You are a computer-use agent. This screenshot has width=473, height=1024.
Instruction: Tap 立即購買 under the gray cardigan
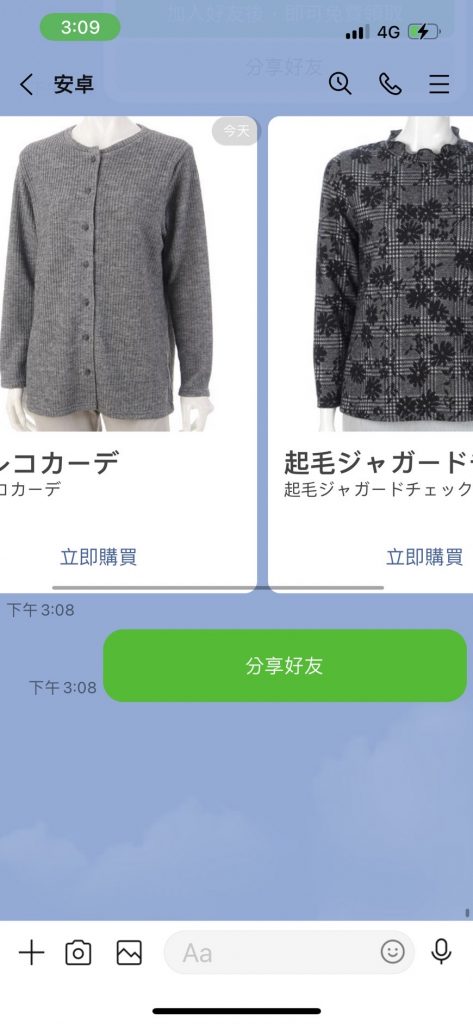click(99, 557)
